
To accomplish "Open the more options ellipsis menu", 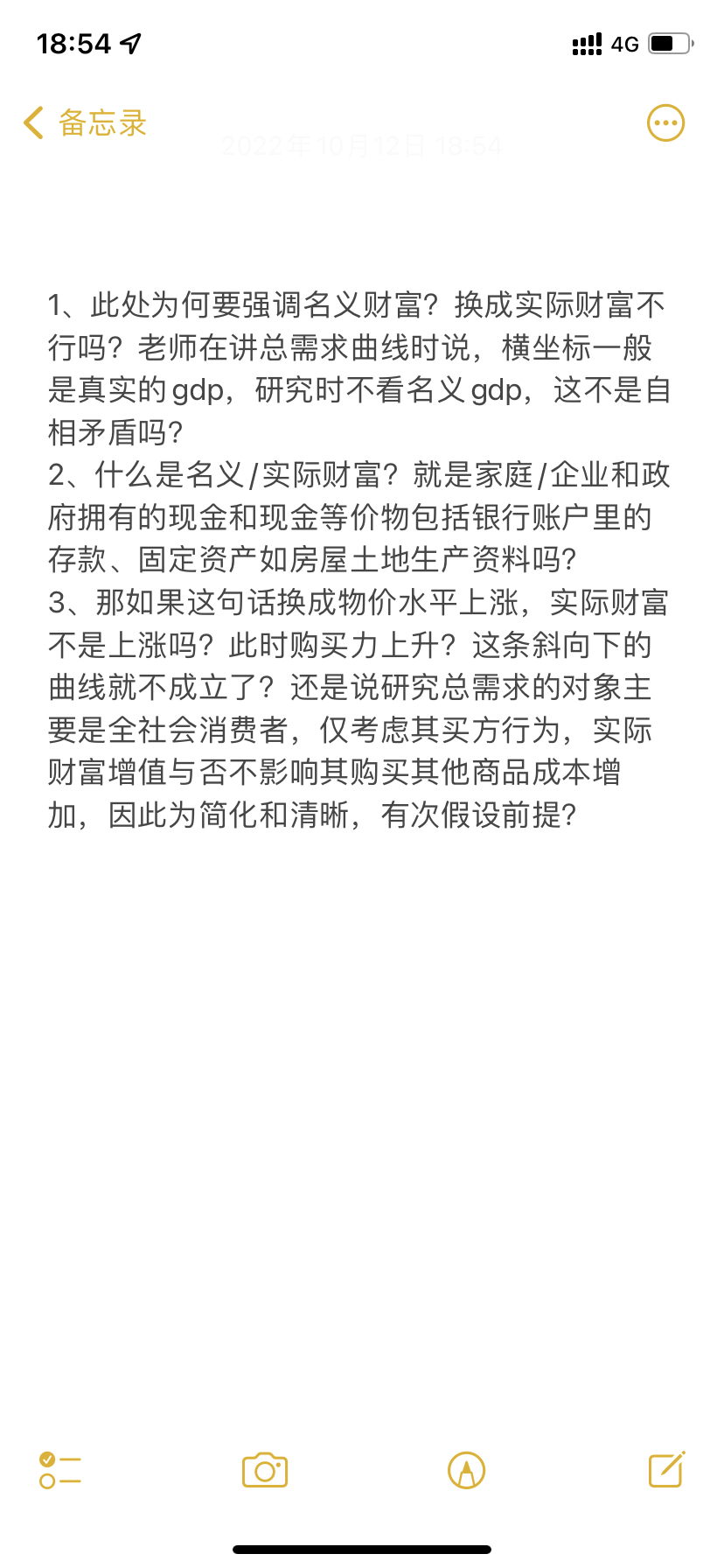I will [665, 123].
